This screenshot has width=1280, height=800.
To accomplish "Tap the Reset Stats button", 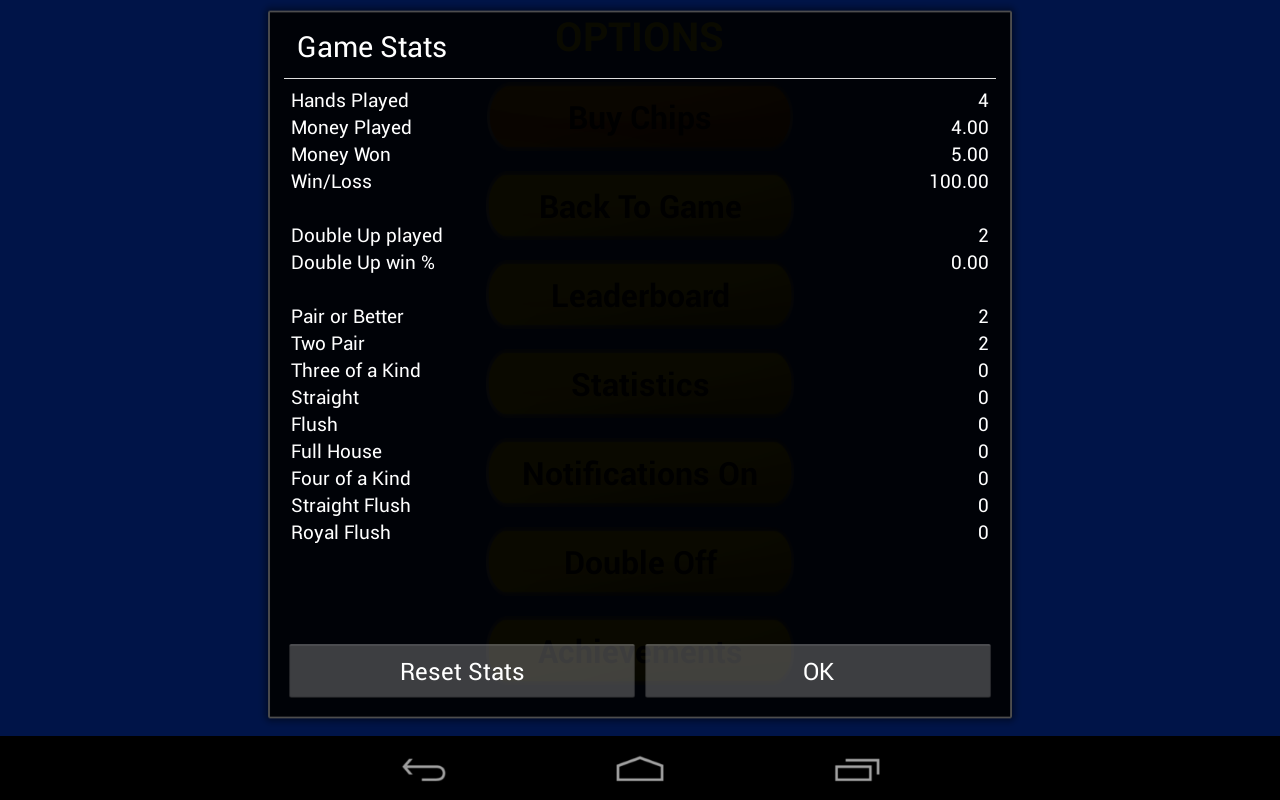I will click(x=461, y=671).
